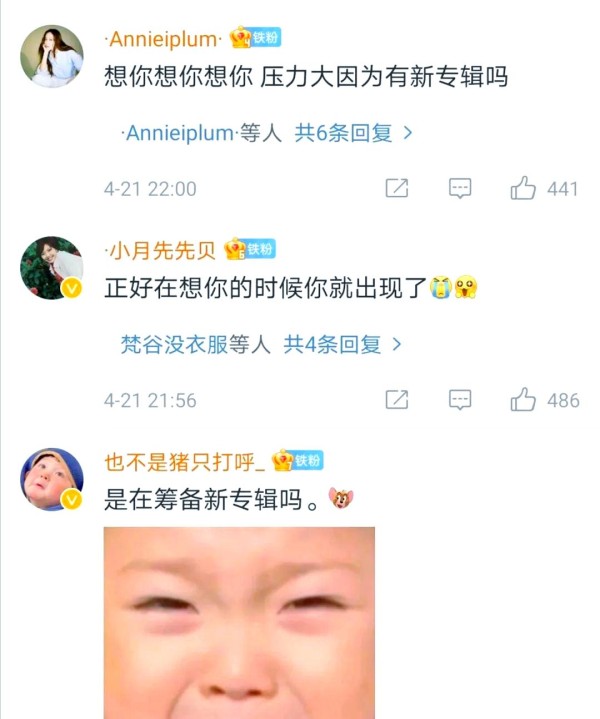600x719 pixels.
Task: Reply to 小月先先贝's comment
Action: (x=460, y=400)
